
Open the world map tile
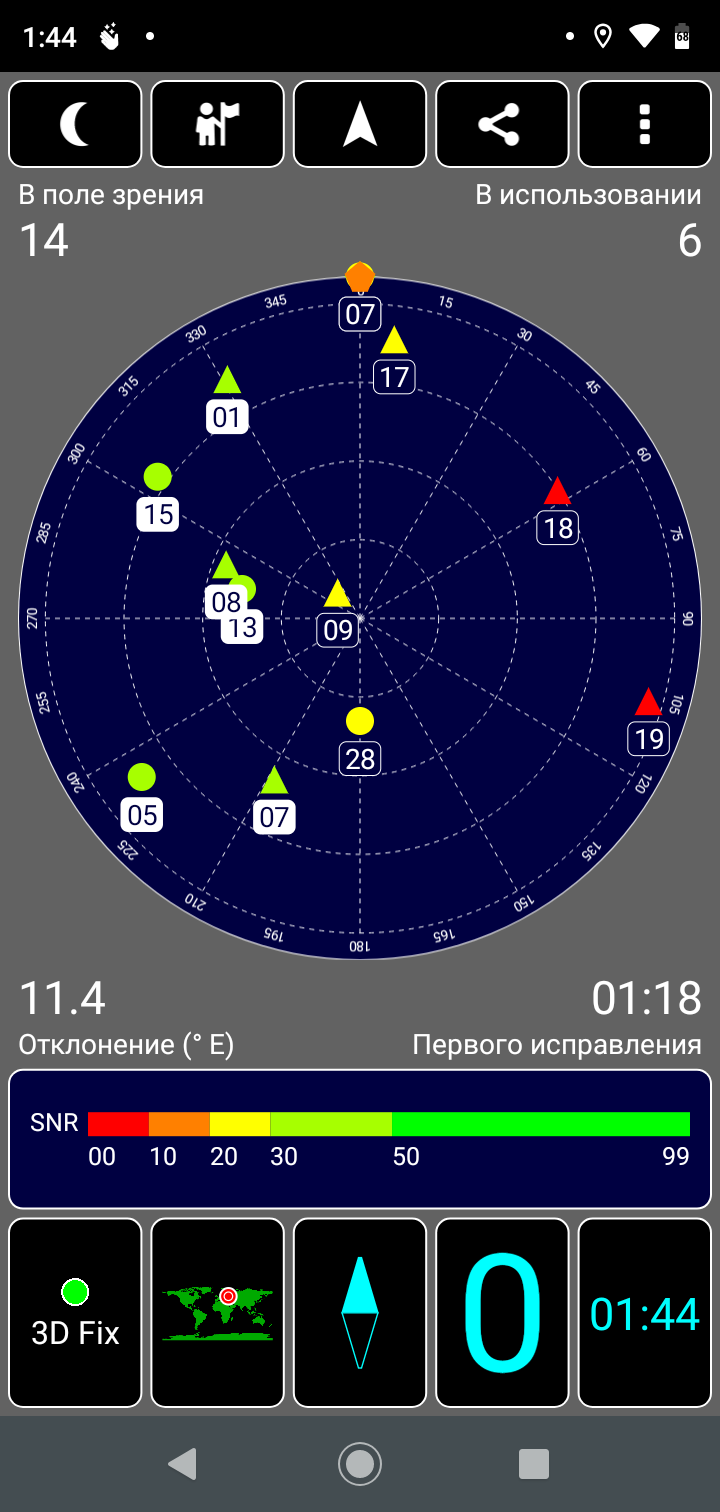[x=218, y=1312]
